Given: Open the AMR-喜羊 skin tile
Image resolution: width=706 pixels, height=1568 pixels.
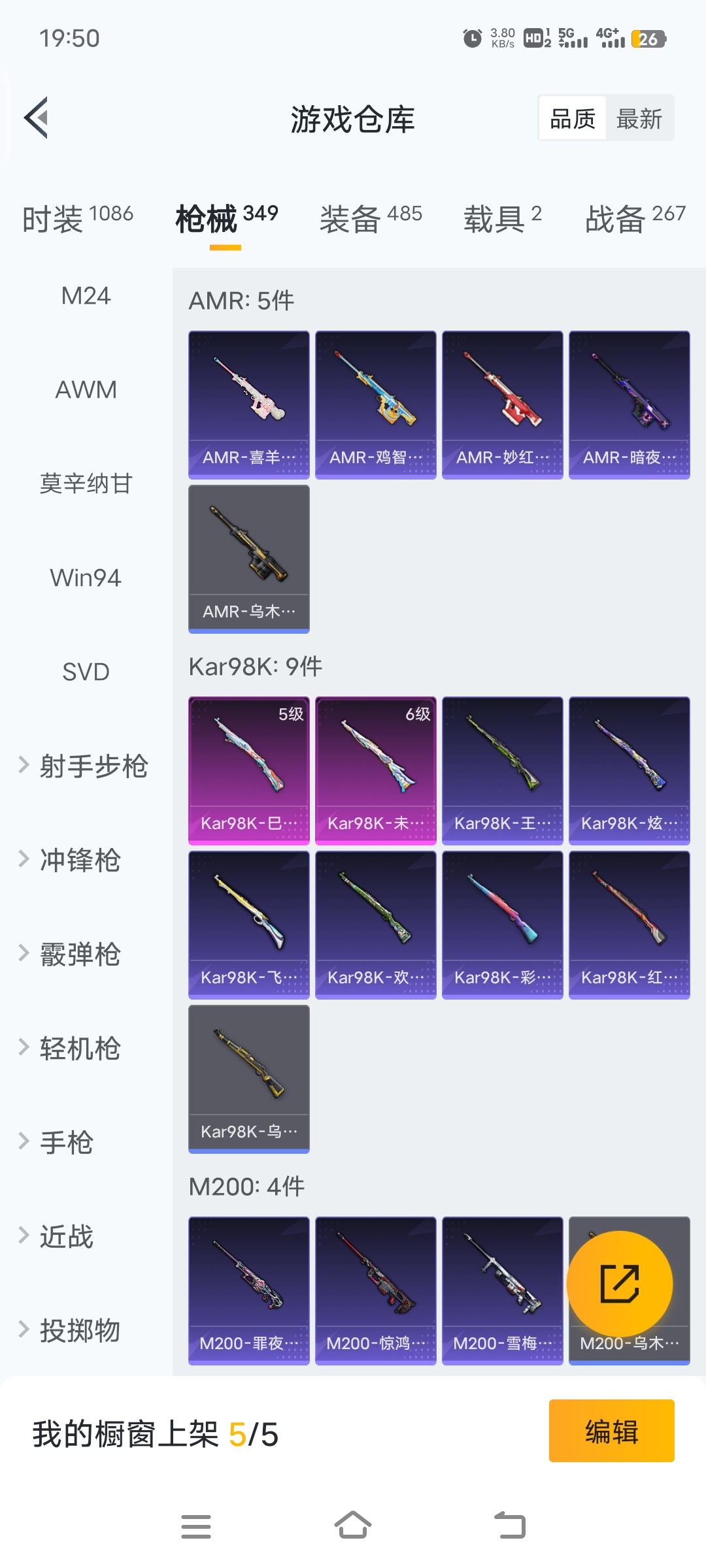Looking at the screenshot, I should click(x=249, y=404).
